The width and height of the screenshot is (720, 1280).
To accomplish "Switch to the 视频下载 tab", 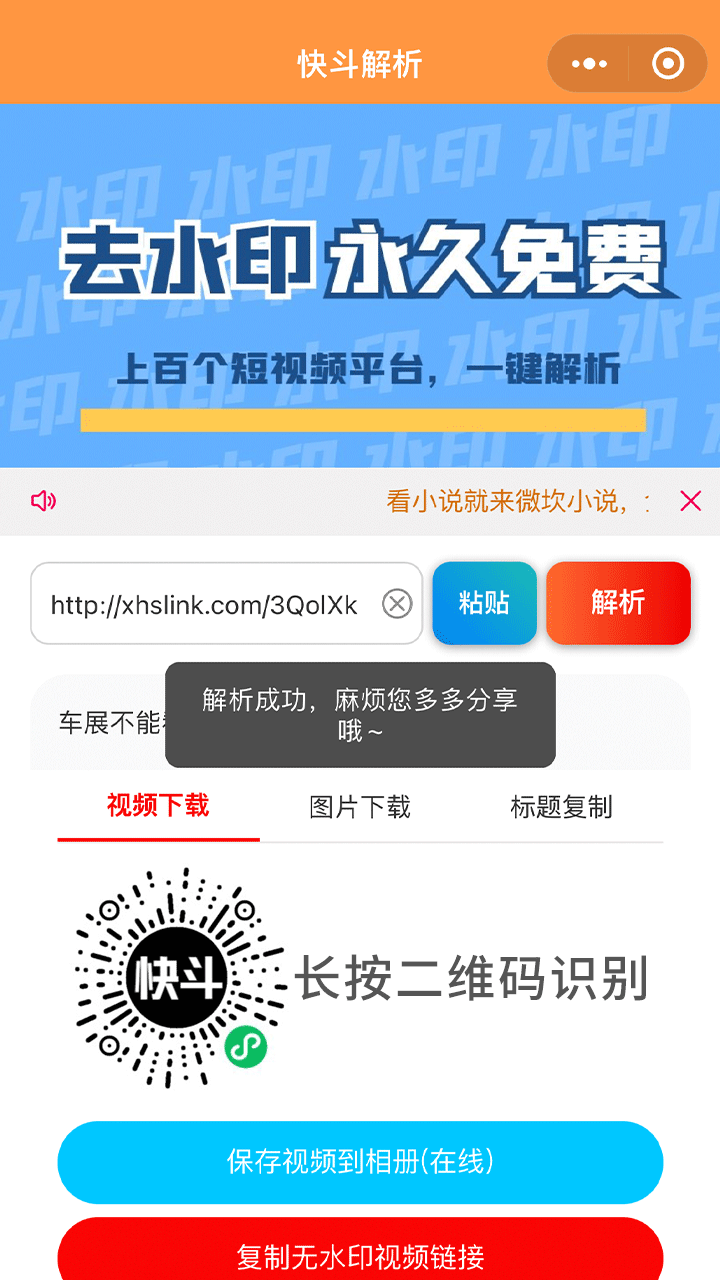I will pos(158,806).
